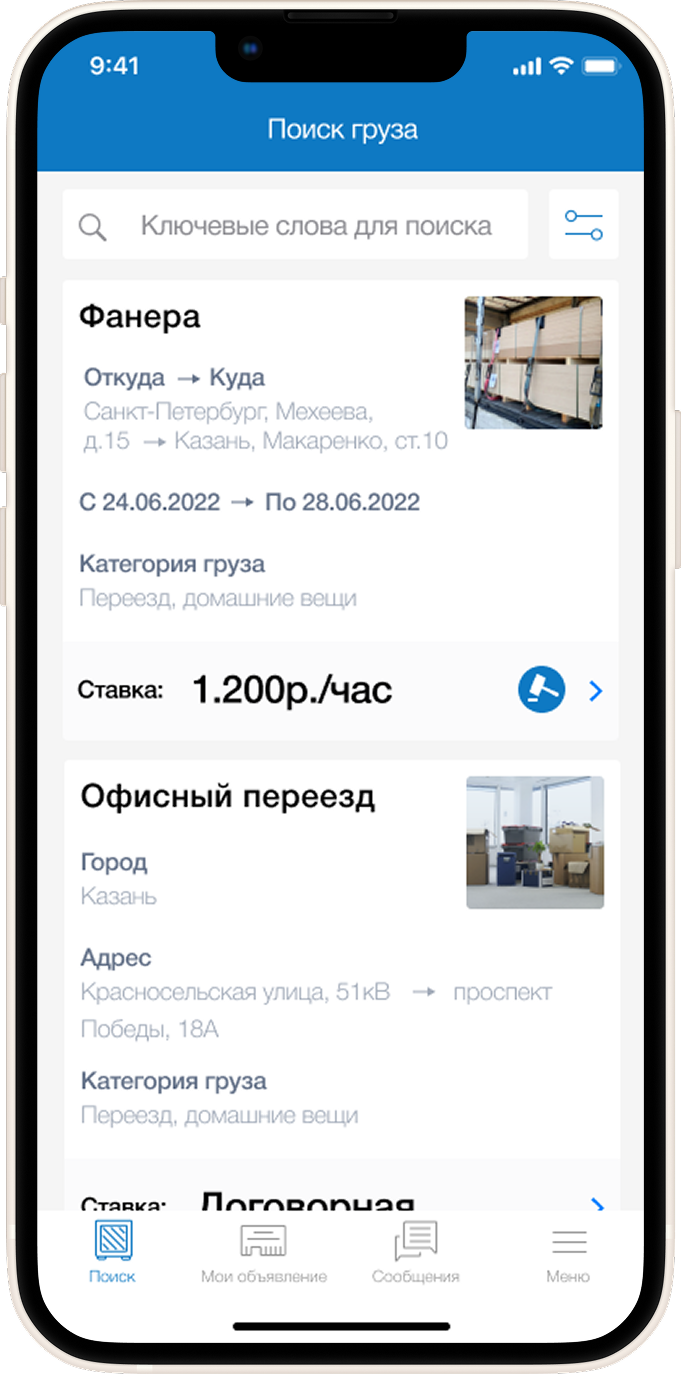Open the Фанера cargo listing

(x=340, y=510)
